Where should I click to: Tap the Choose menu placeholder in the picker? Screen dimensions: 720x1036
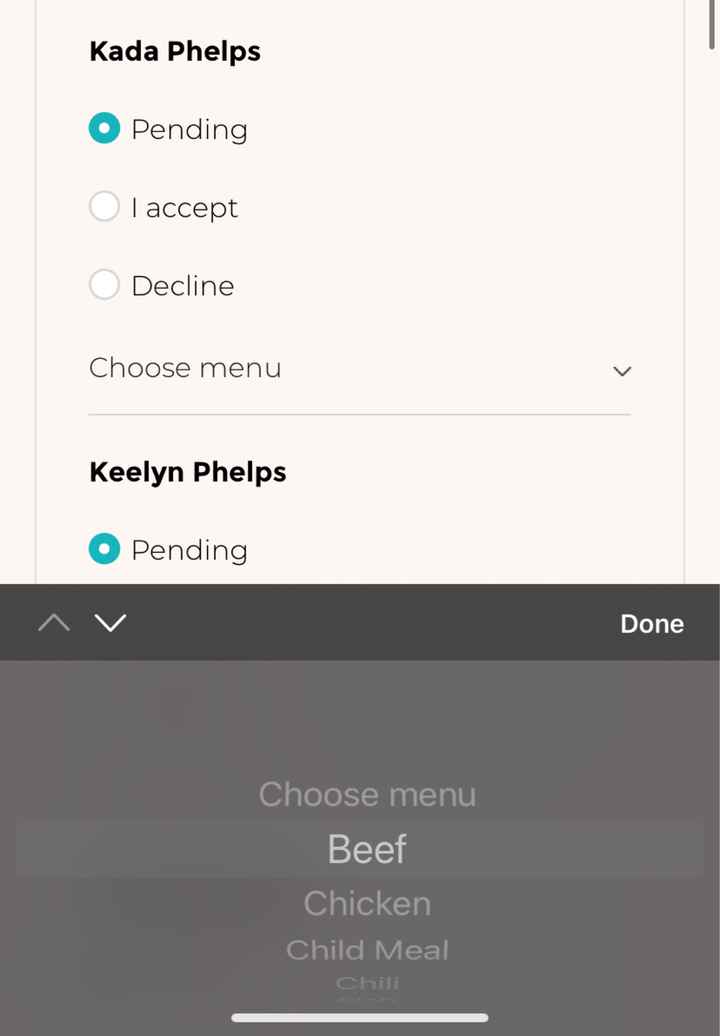[x=366, y=793]
